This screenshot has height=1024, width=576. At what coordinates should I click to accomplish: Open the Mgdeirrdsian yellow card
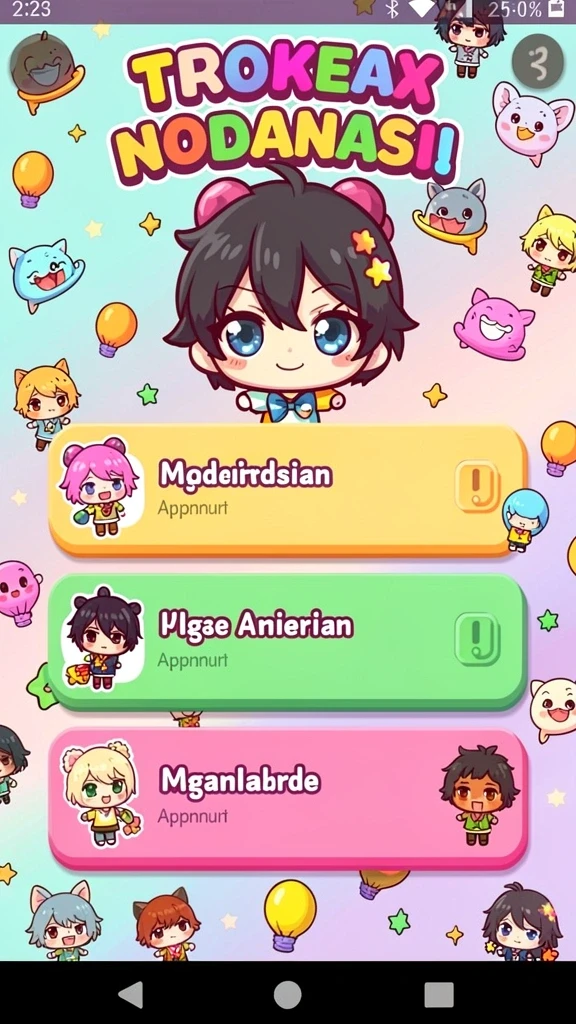tap(287, 490)
